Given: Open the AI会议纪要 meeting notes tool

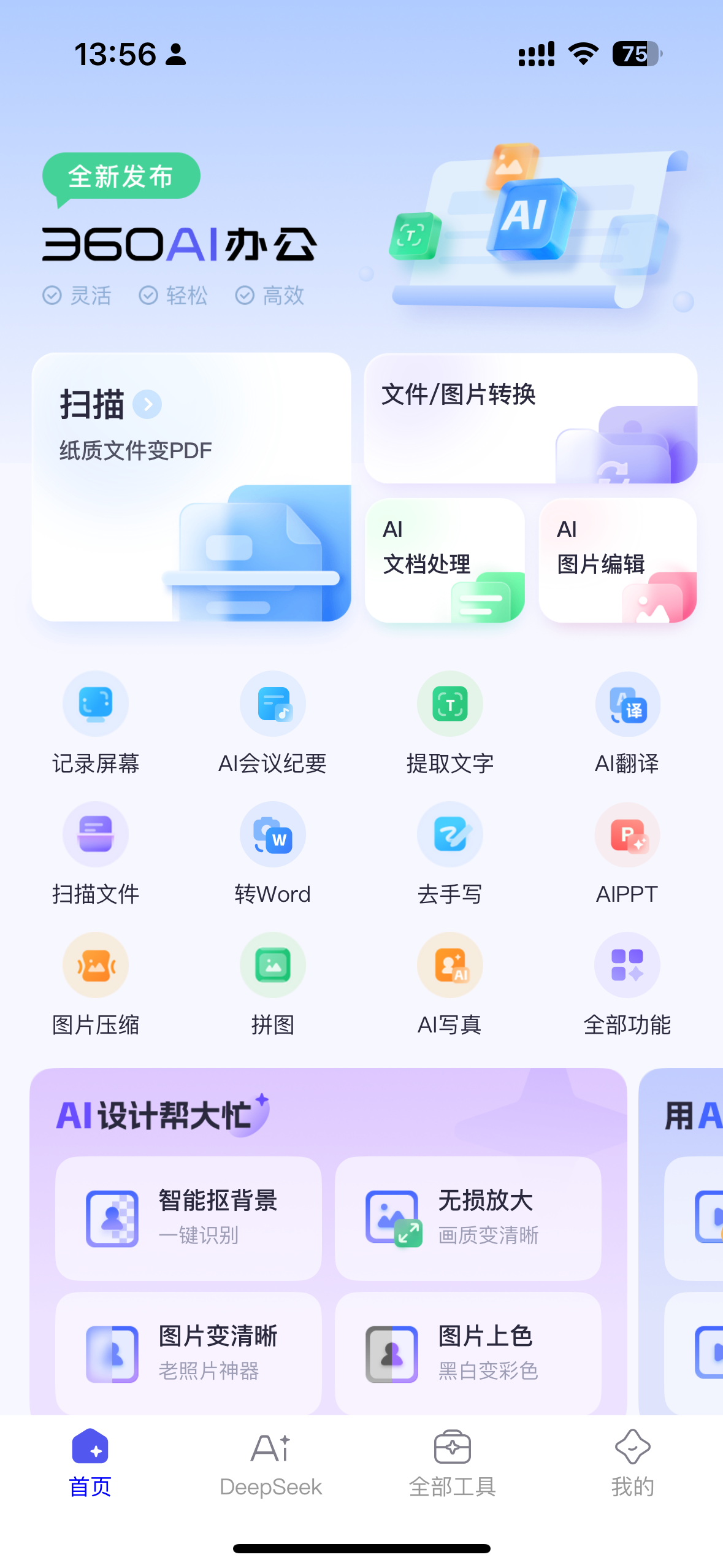Looking at the screenshot, I should click(x=272, y=704).
